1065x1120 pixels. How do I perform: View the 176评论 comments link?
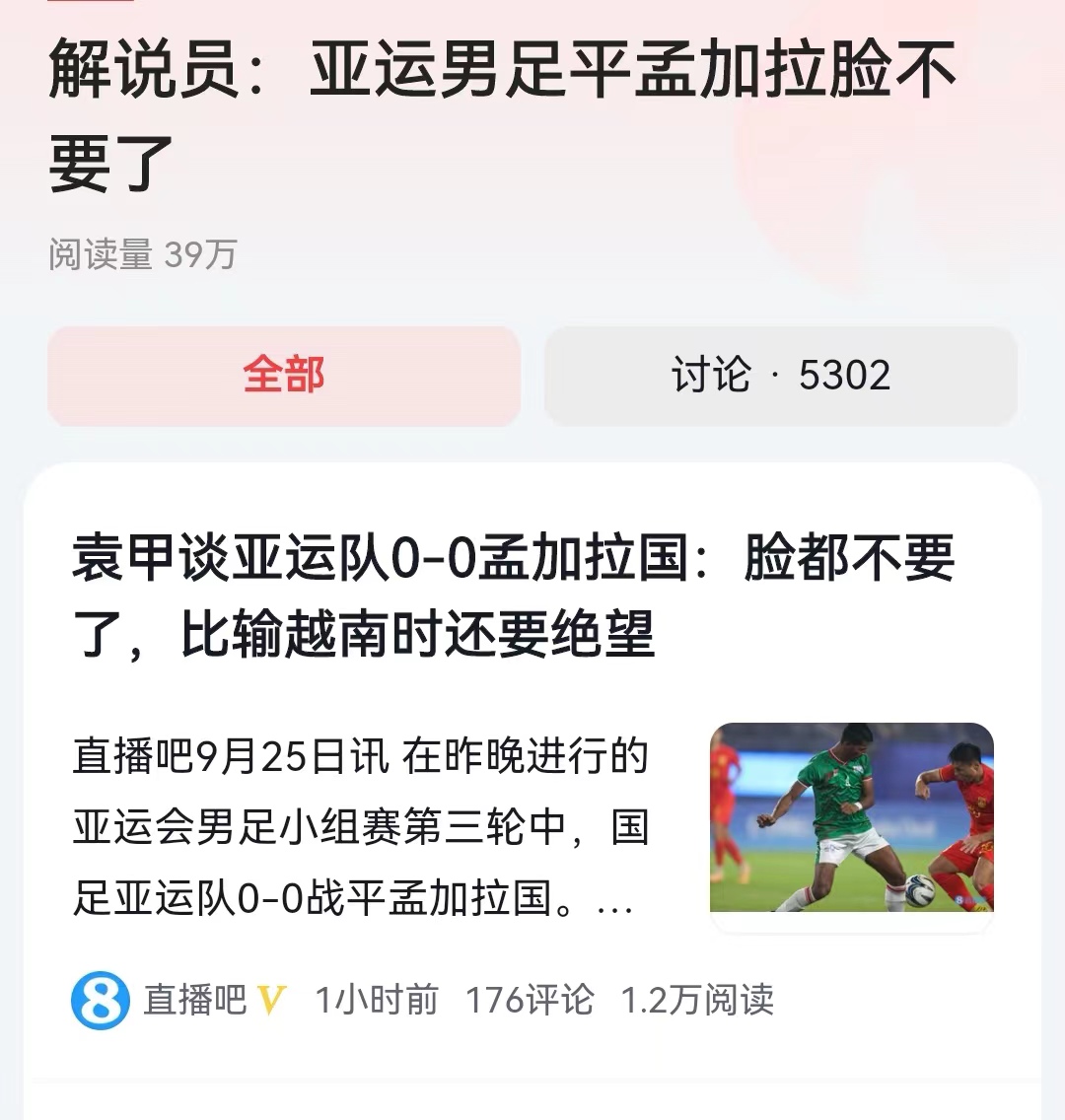click(x=534, y=1000)
